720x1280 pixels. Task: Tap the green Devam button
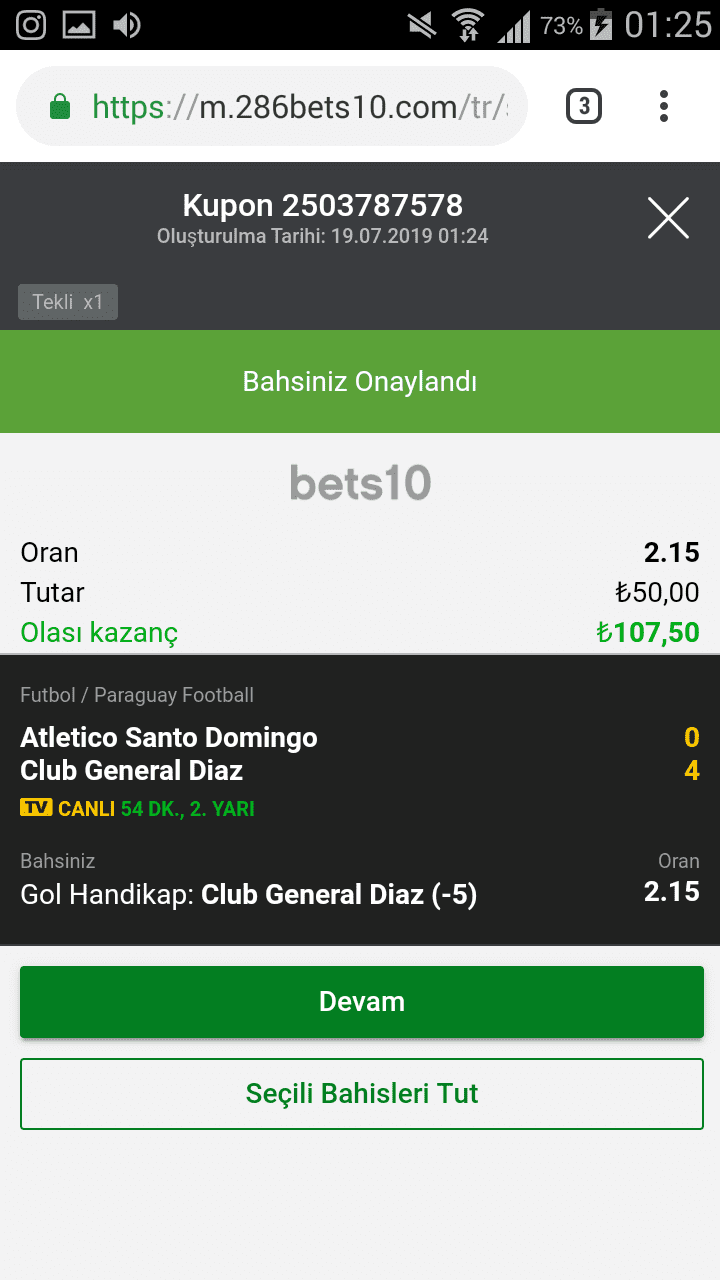361,1002
